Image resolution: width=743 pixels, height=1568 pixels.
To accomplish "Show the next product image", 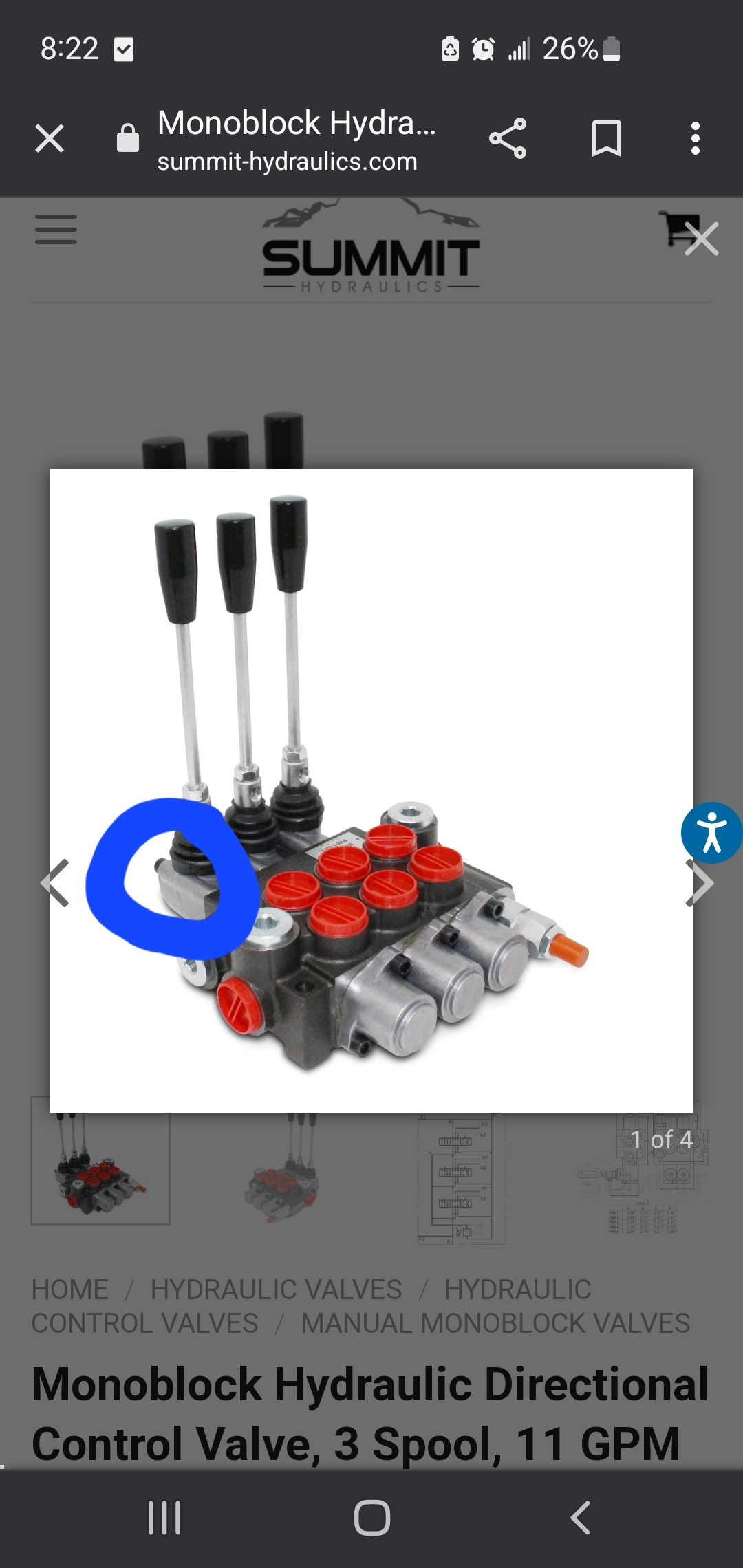I will [700, 883].
